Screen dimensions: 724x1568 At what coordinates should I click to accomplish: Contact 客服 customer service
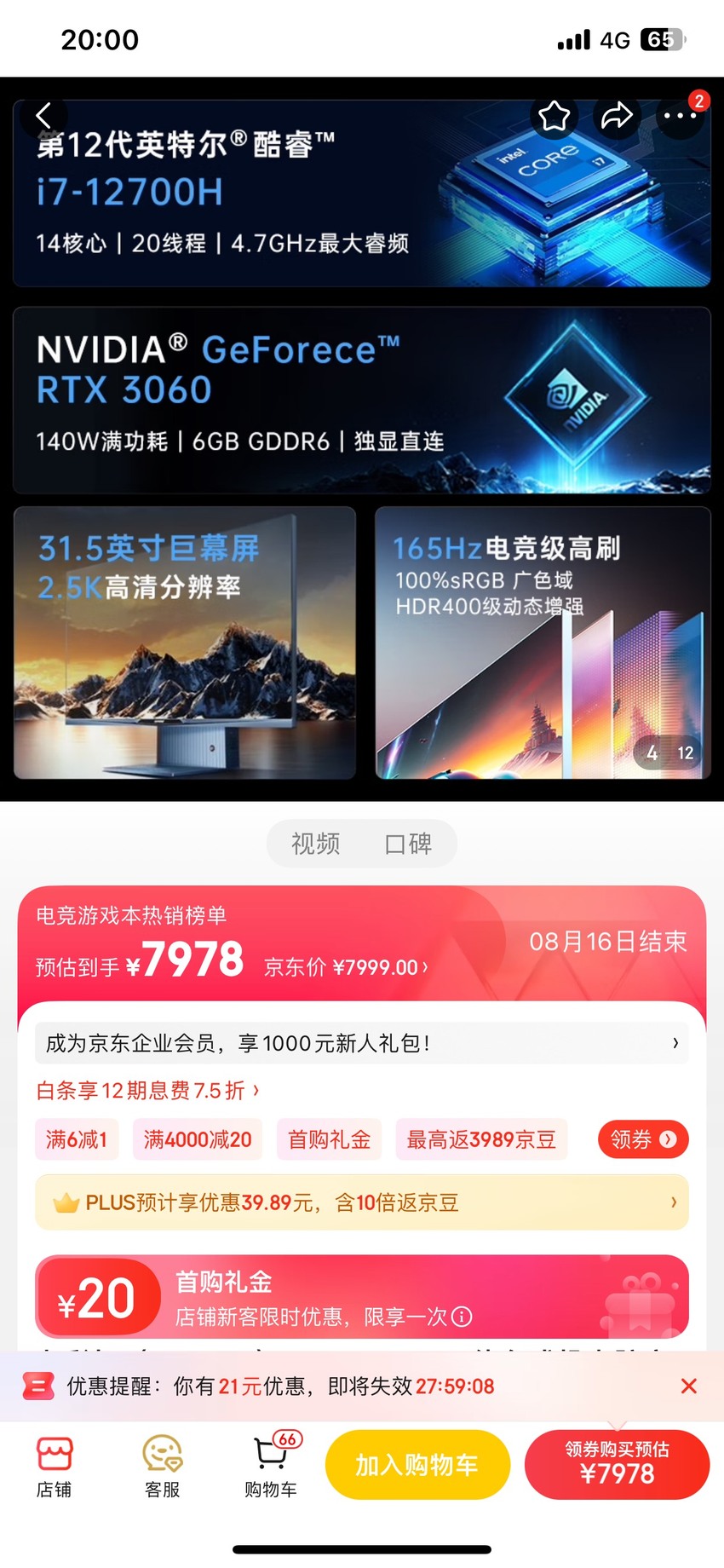tap(162, 1467)
